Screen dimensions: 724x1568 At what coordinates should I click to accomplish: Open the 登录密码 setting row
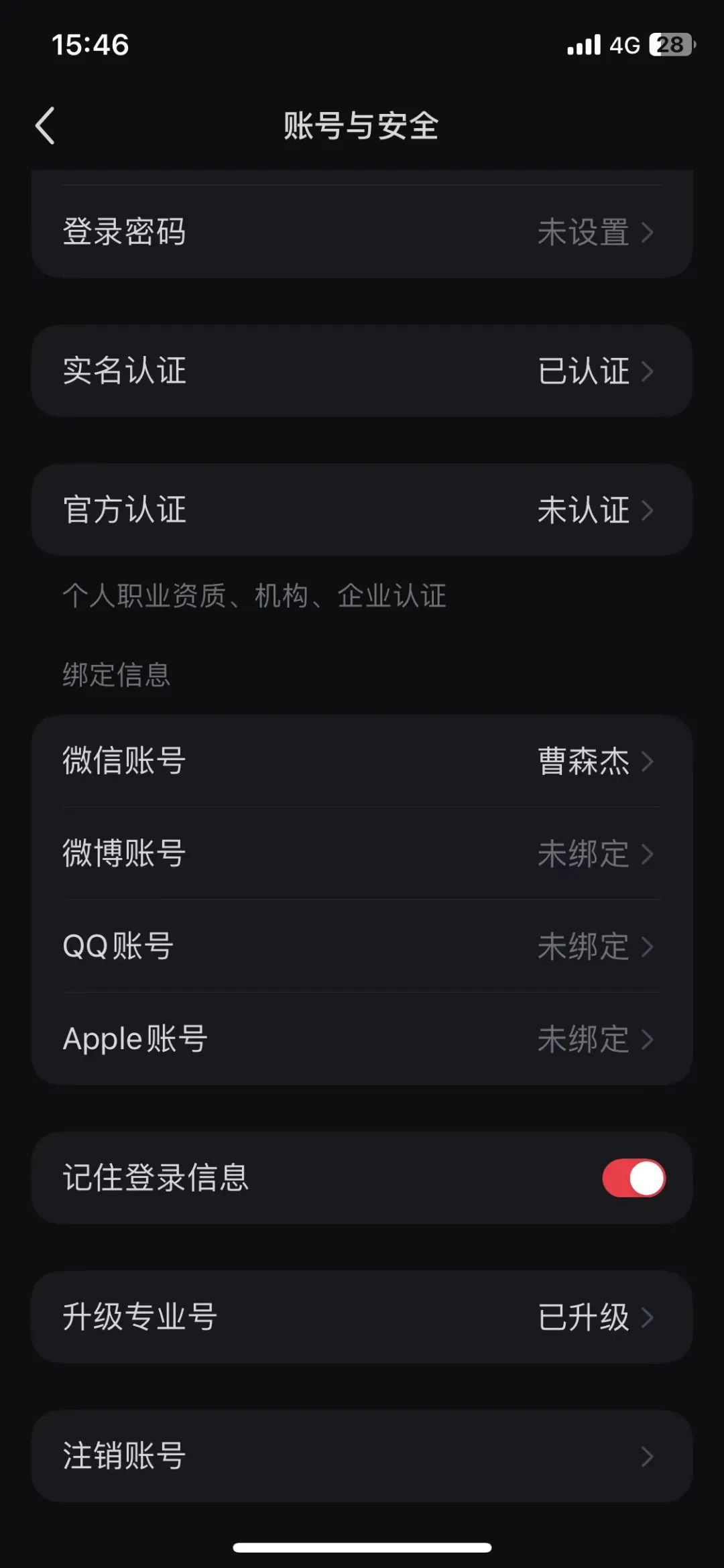(362, 231)
